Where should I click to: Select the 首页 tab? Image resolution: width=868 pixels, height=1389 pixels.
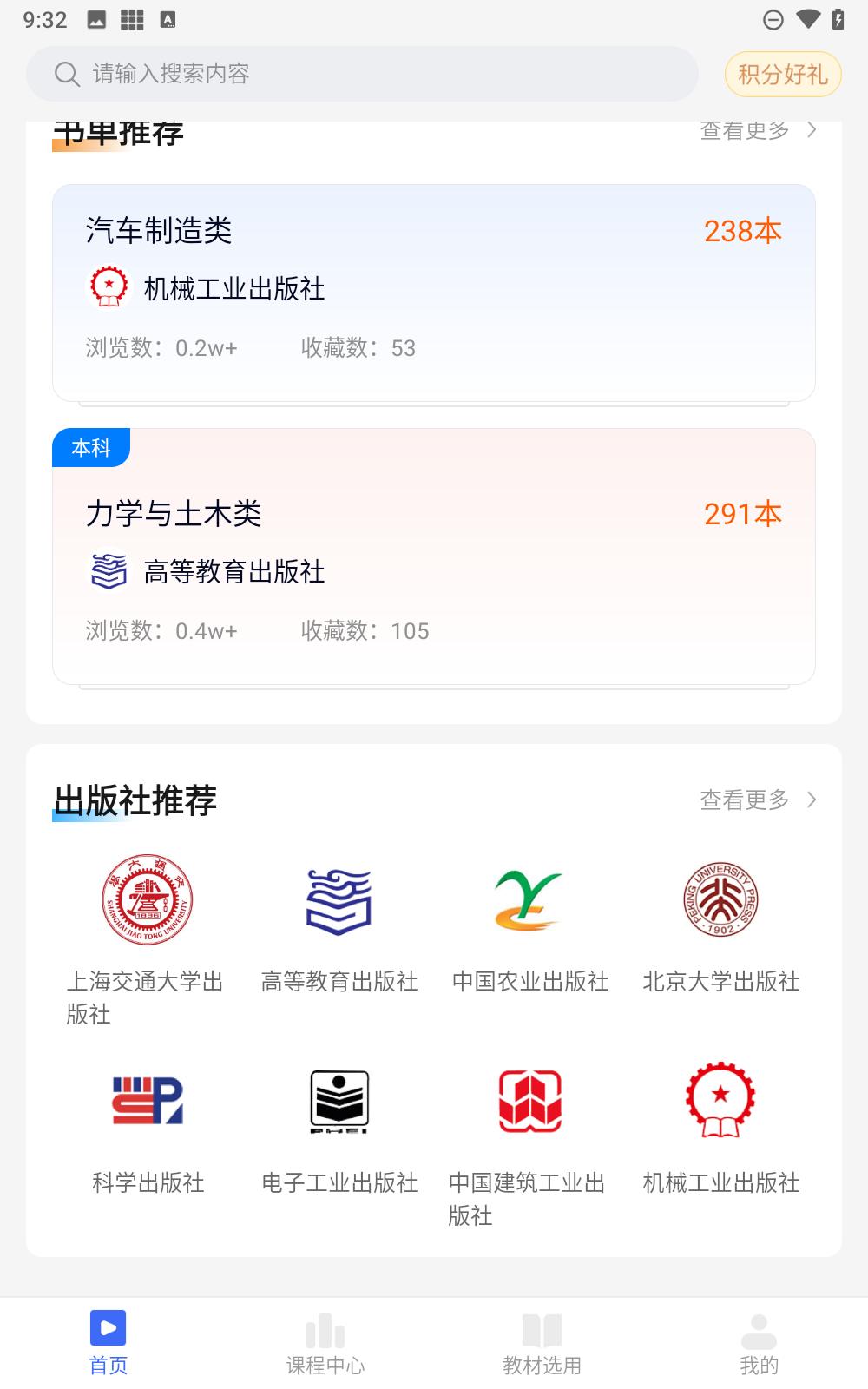pos(108,1343)
